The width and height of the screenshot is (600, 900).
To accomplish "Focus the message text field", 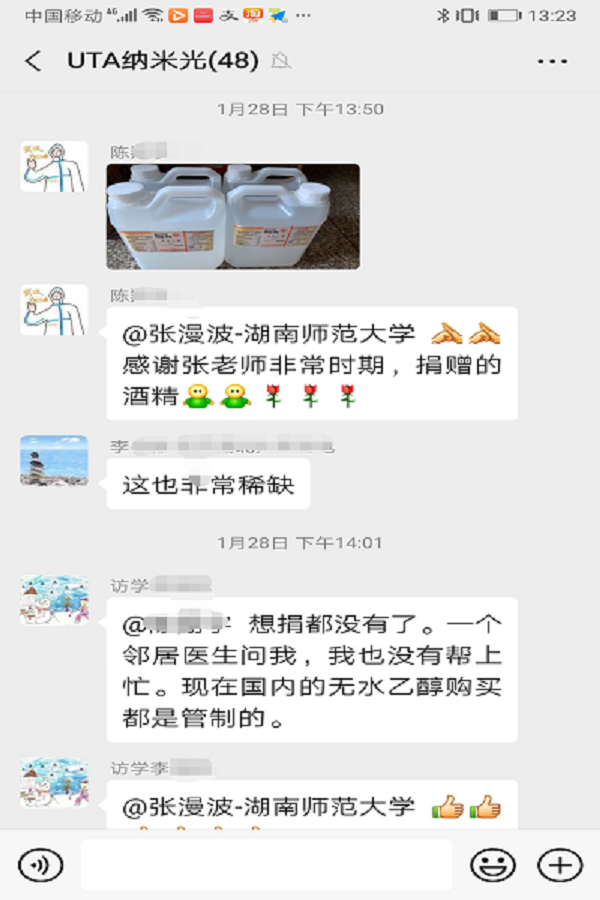I will tap(266, 864).
